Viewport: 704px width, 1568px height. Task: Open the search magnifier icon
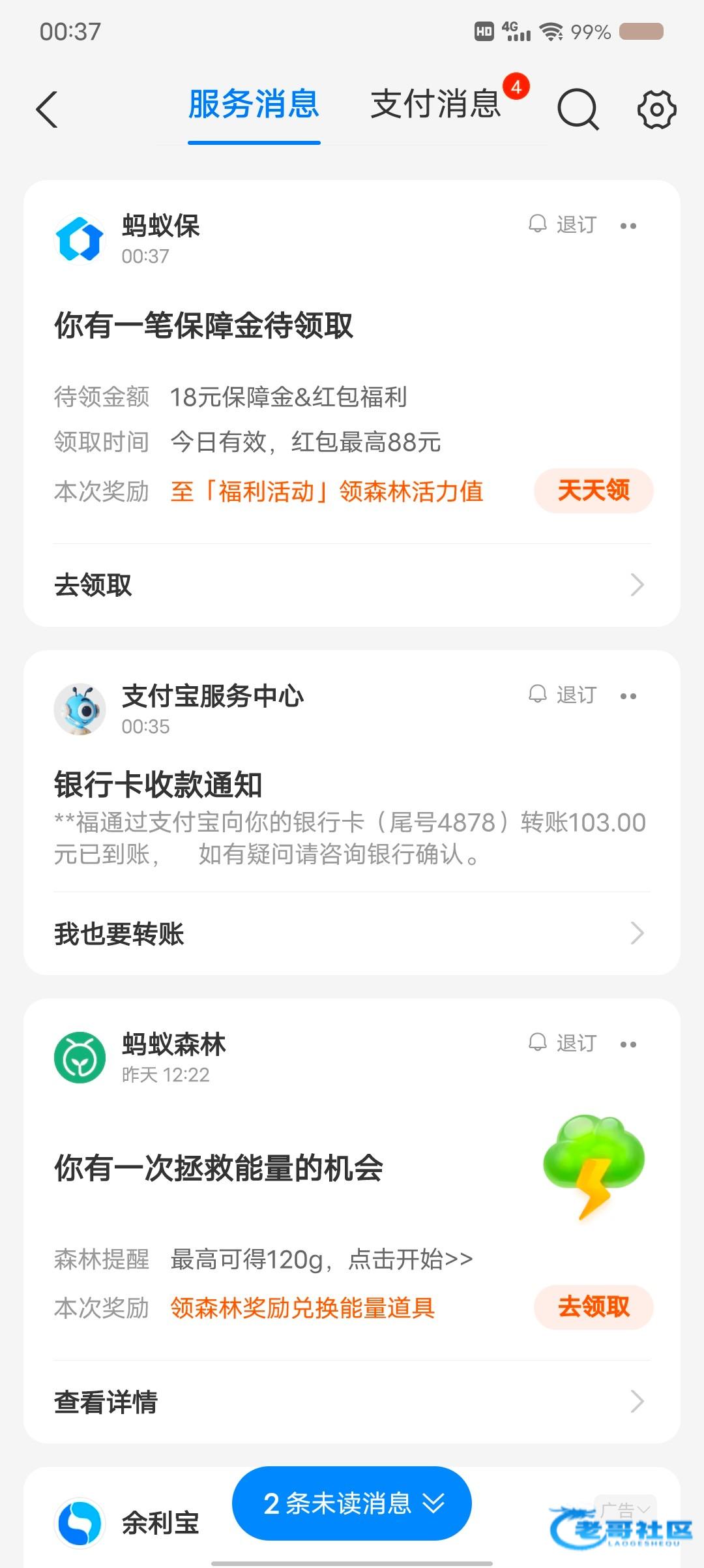pyautogui.click(x=578, y=110)
